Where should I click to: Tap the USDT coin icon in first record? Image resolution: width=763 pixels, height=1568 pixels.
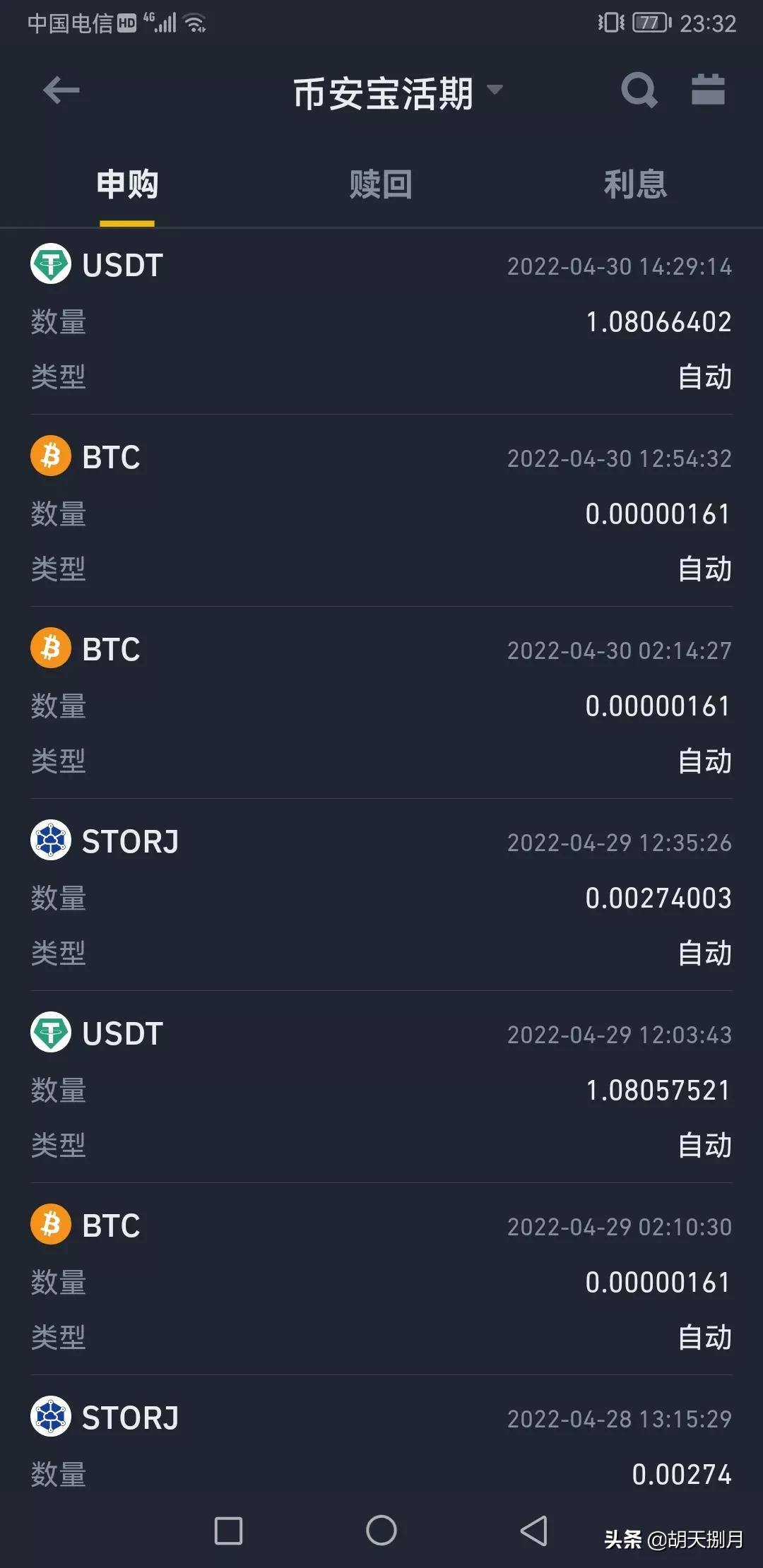click(51, 262)
